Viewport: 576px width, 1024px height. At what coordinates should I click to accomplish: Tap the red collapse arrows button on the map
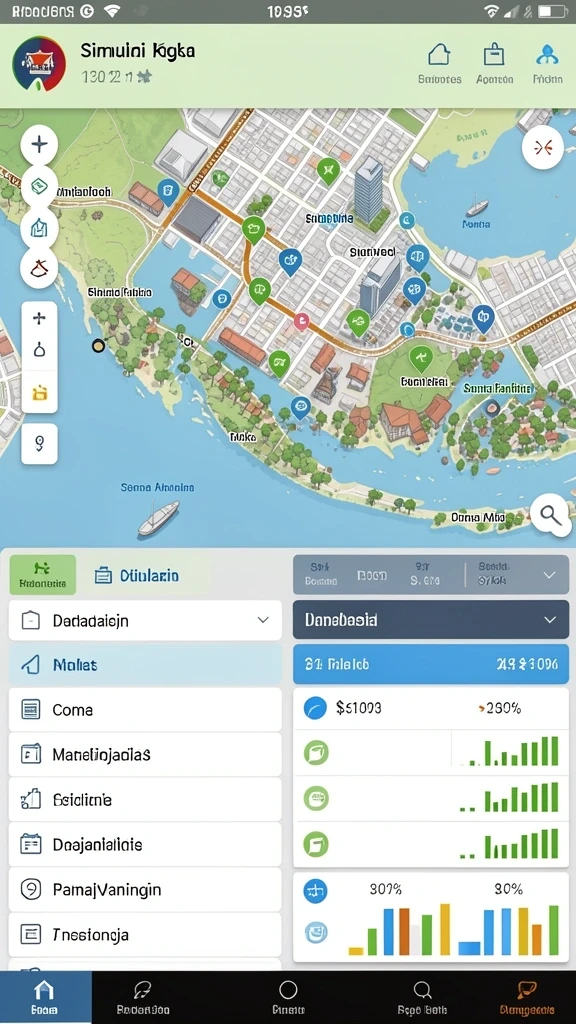click(x=543, y=148)
